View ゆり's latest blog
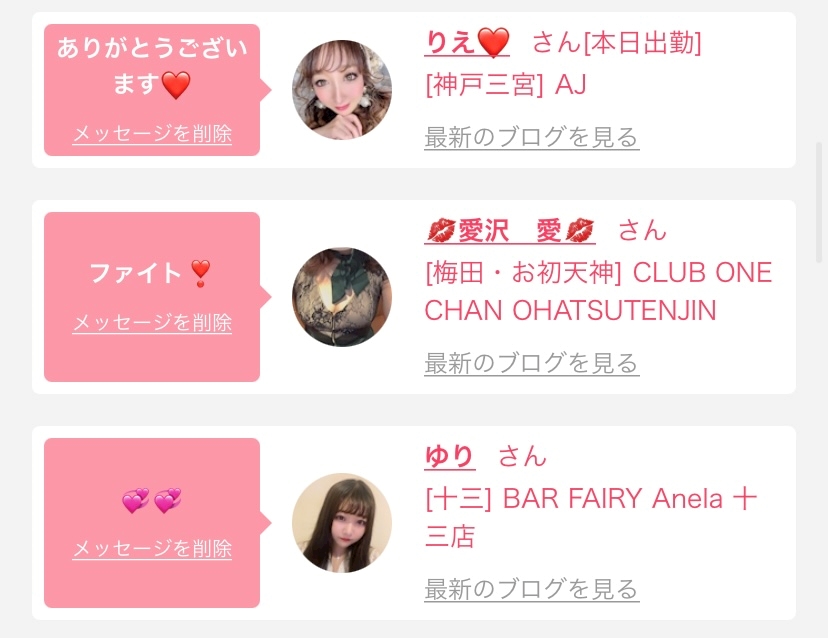The image size is (828, 638). (x=532, y=589)
